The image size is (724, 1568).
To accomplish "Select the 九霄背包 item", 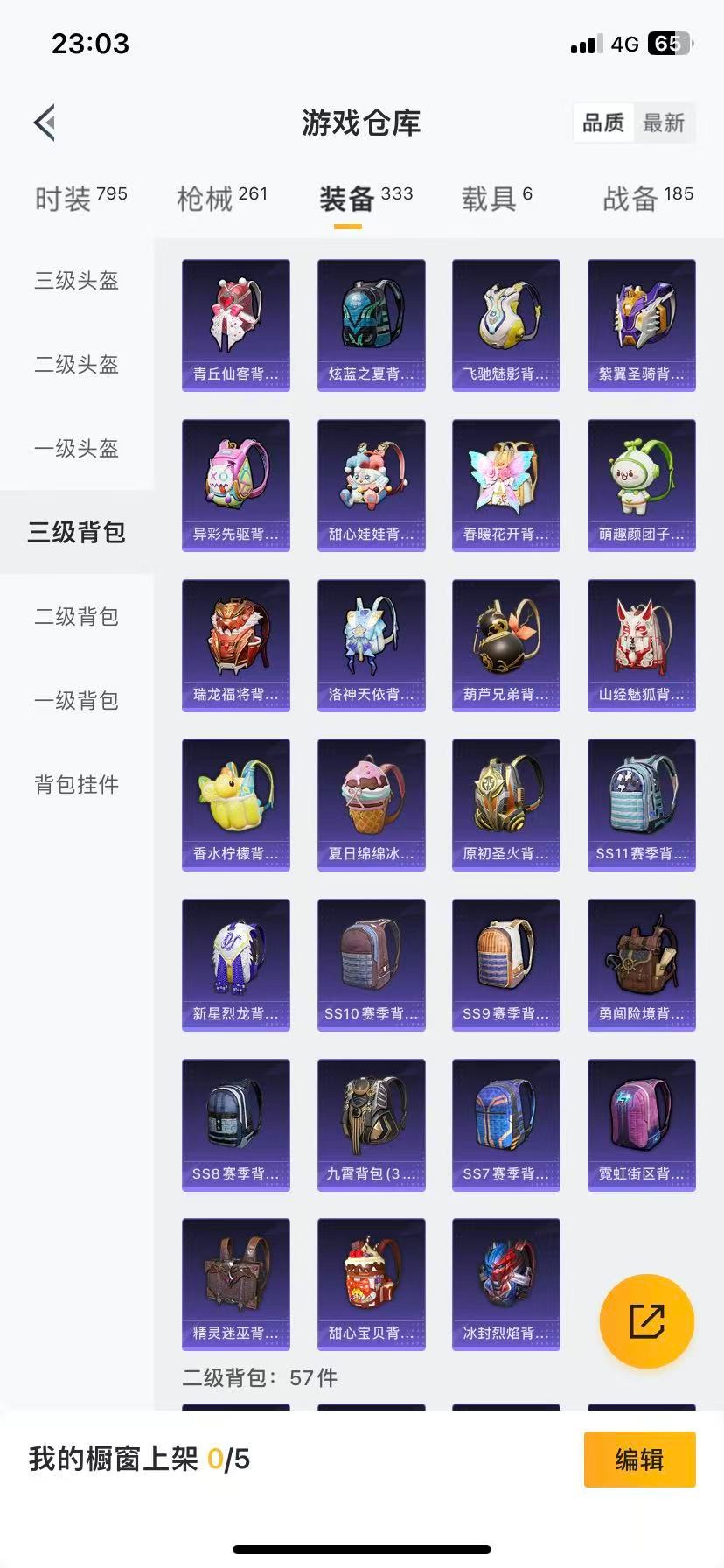I will click(371, 1124).
